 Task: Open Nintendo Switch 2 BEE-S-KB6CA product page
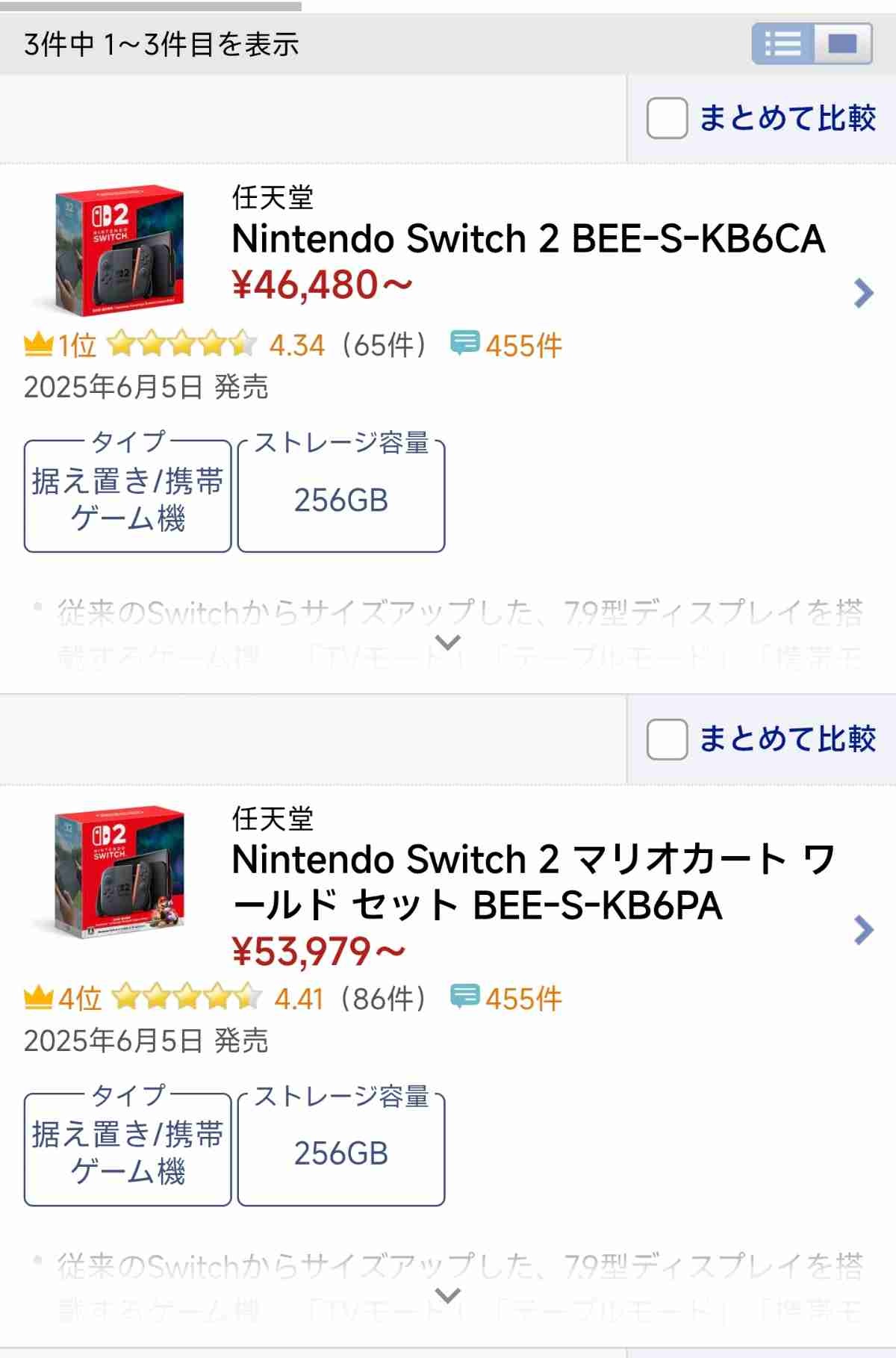tap(527, 240)
